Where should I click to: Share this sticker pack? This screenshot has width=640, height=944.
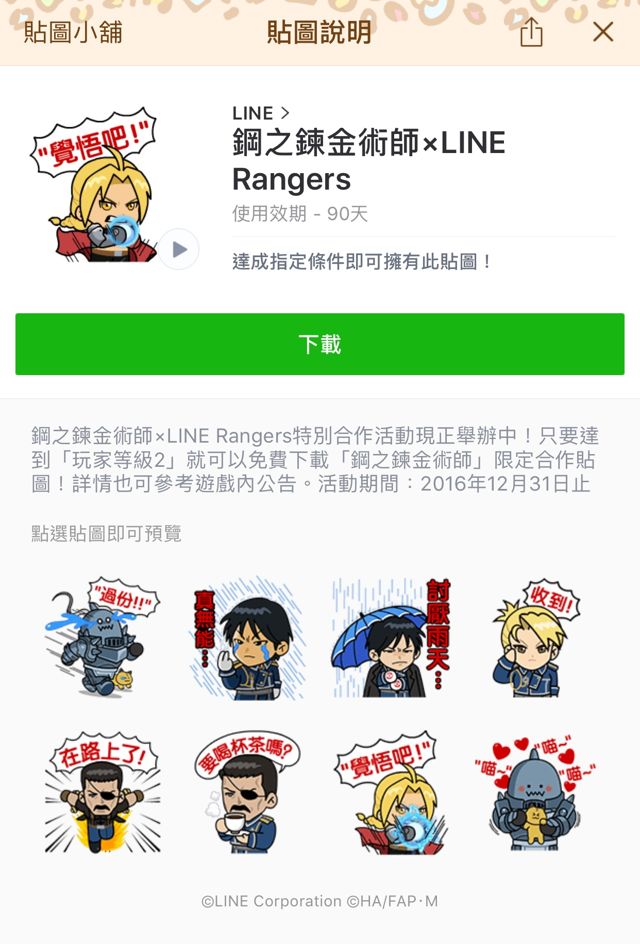(x=531, y=32)
